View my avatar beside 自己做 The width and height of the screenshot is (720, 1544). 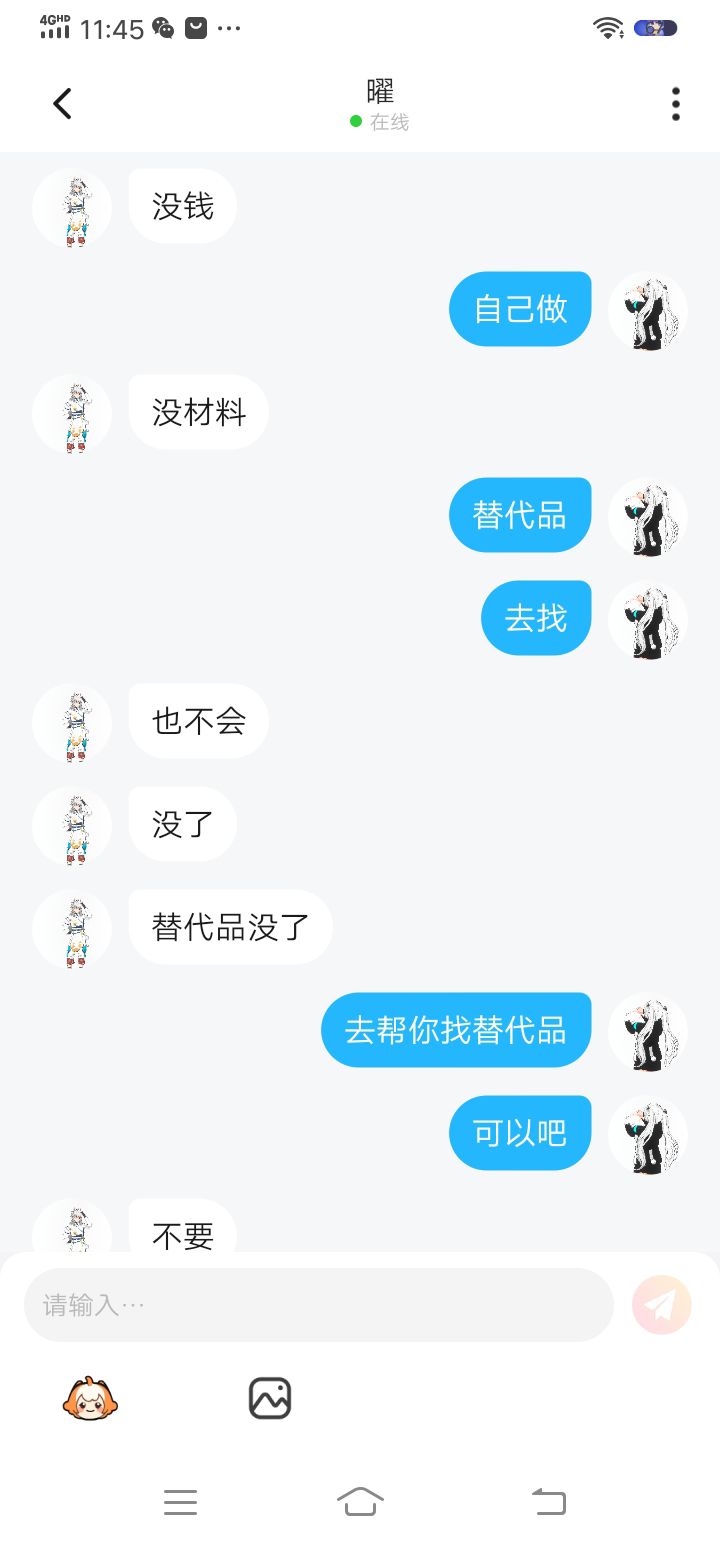pos(648,310)
